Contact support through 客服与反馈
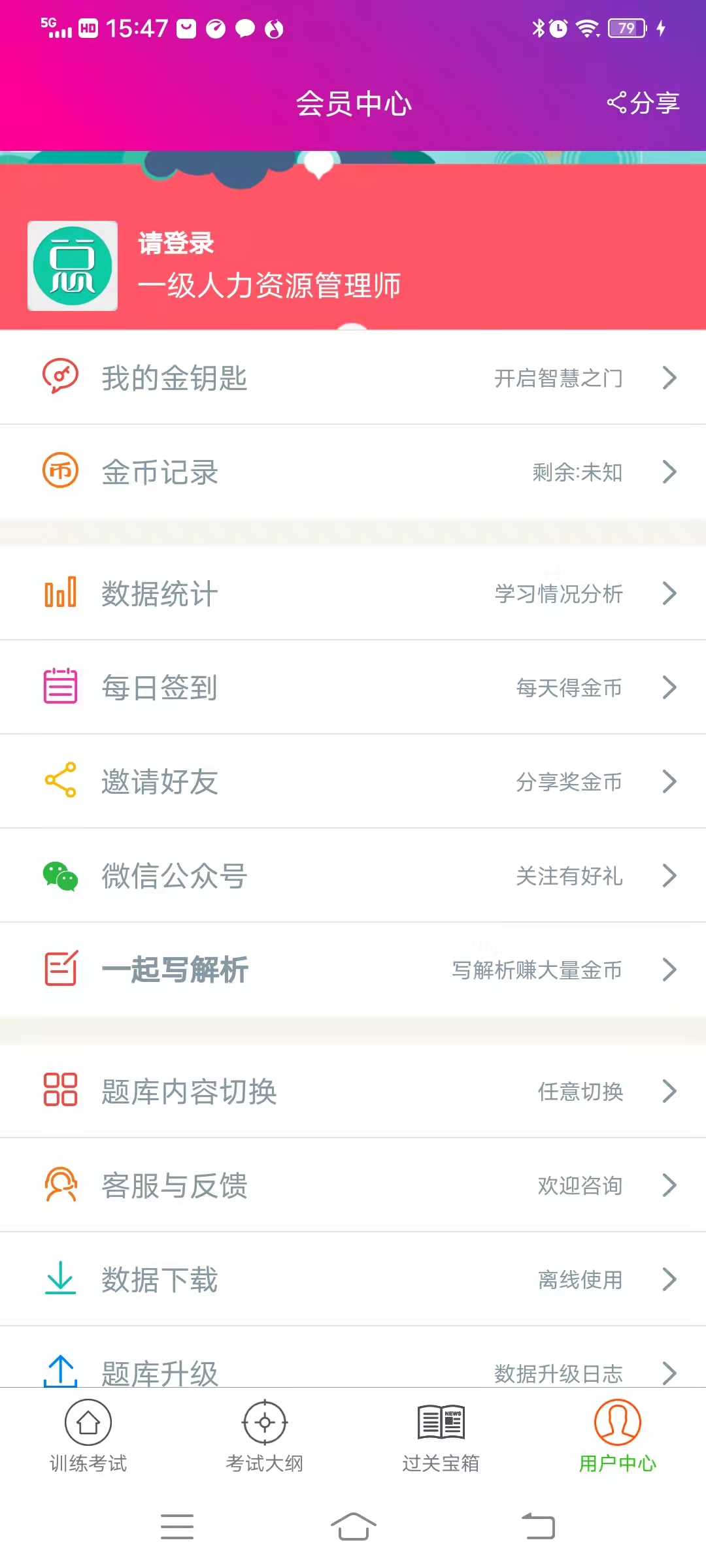706x1568 pixels. click(x=353, y=1185)
